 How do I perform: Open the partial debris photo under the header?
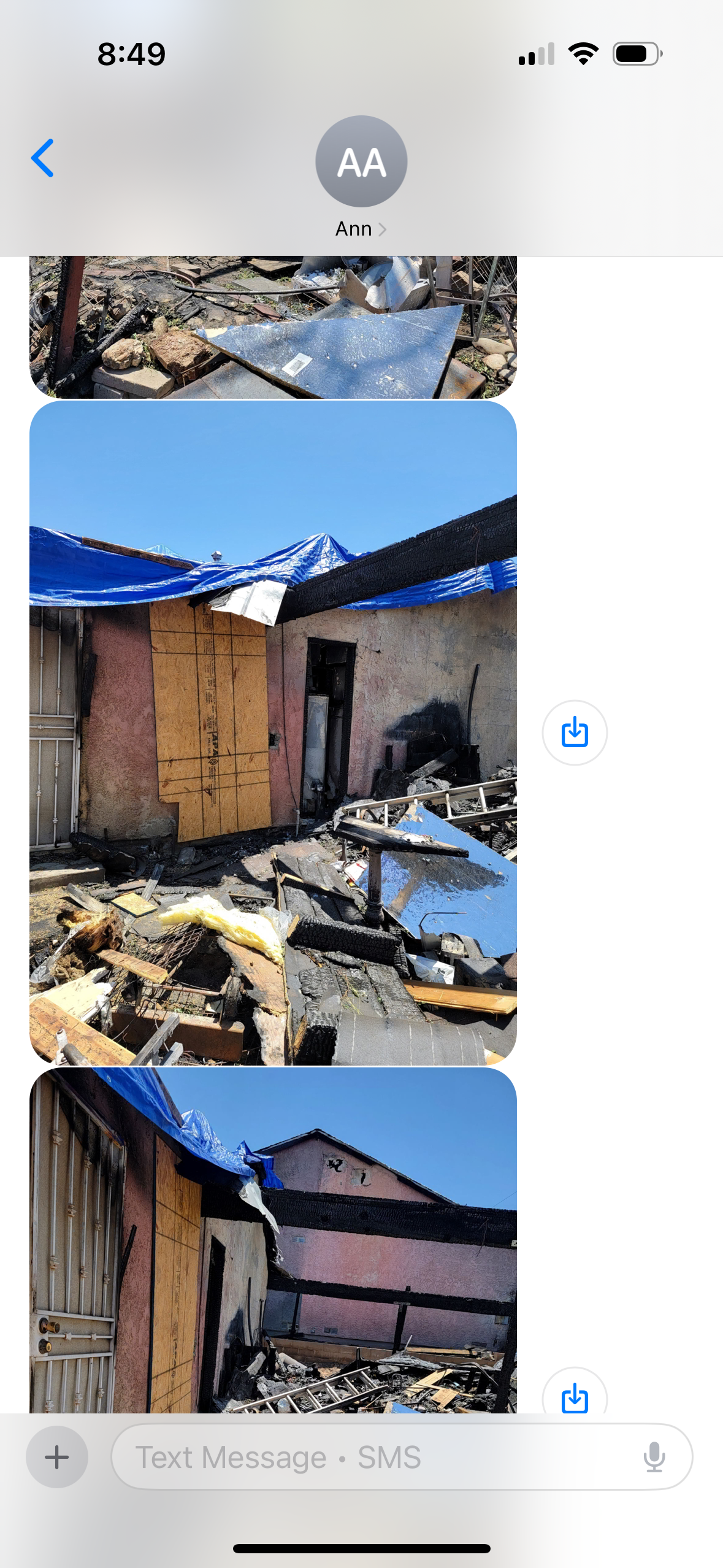tap(273, 328)
